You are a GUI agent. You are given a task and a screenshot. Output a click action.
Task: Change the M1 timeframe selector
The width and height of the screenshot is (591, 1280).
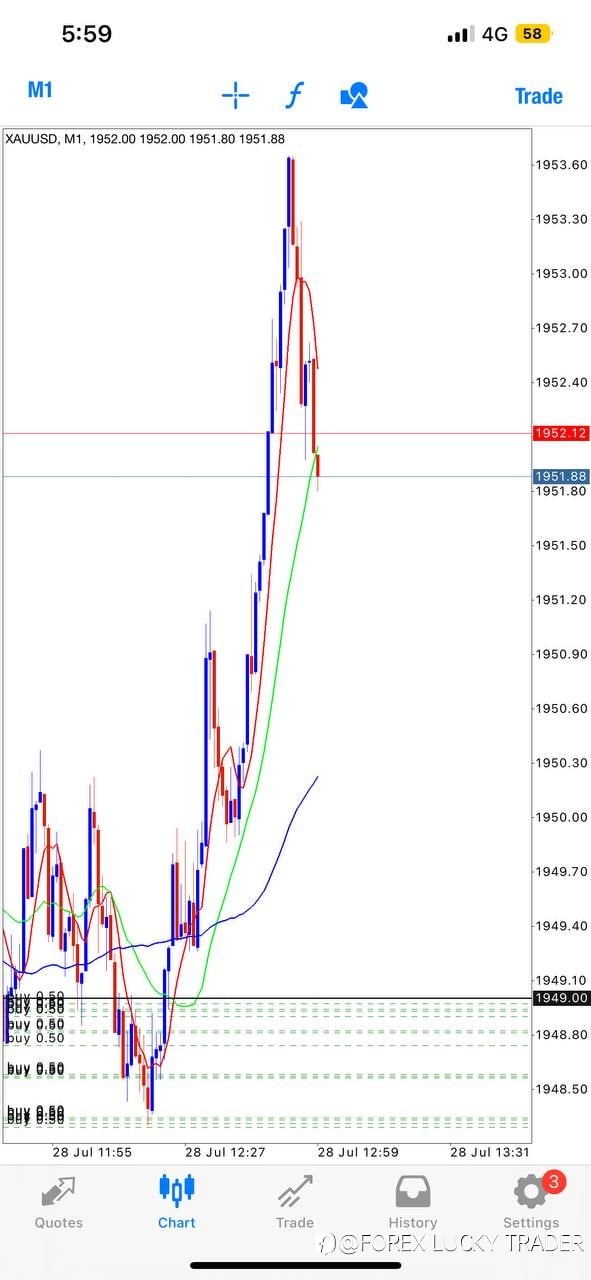point(40,90)
